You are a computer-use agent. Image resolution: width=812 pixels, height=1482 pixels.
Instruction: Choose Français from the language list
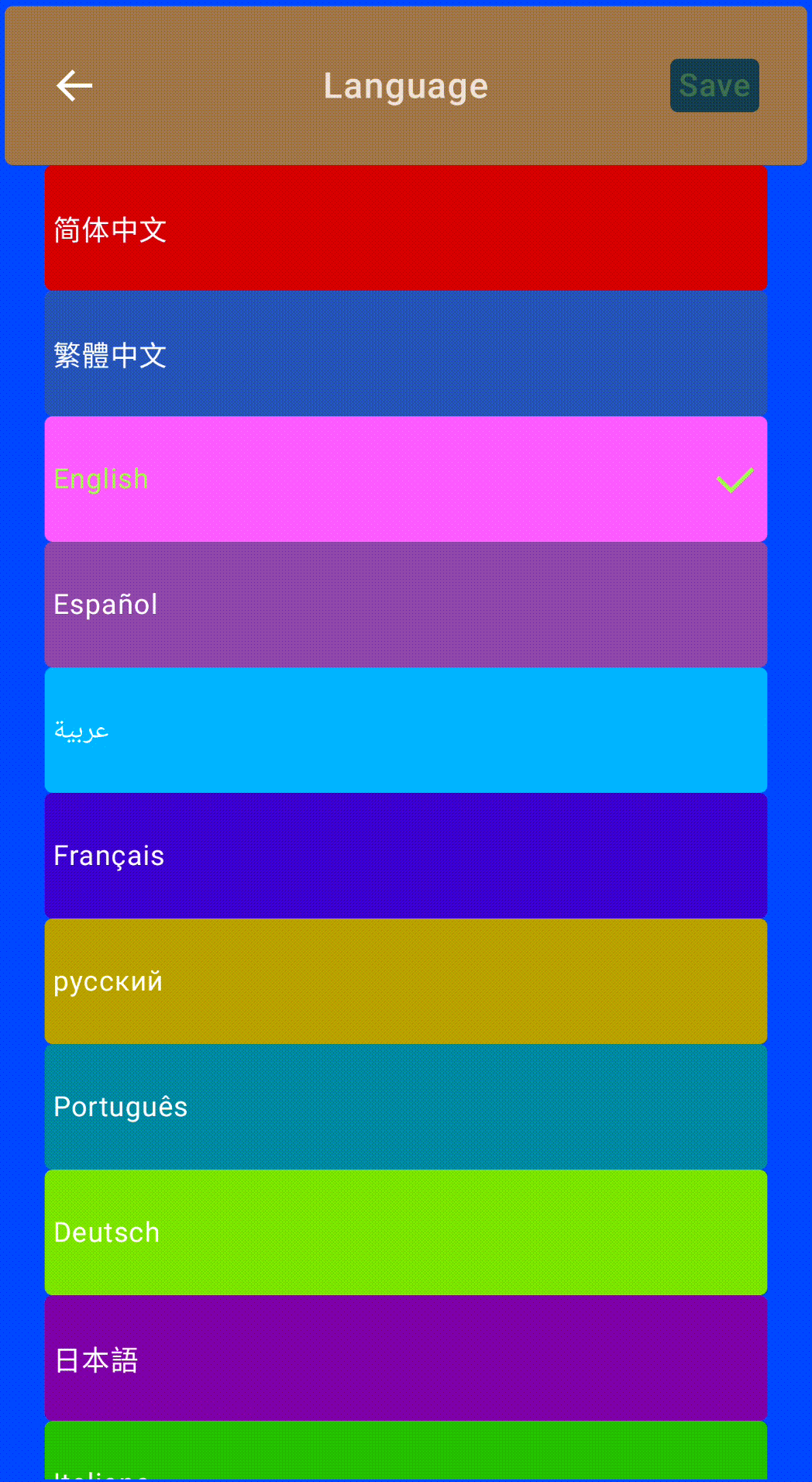coord(405,856)
